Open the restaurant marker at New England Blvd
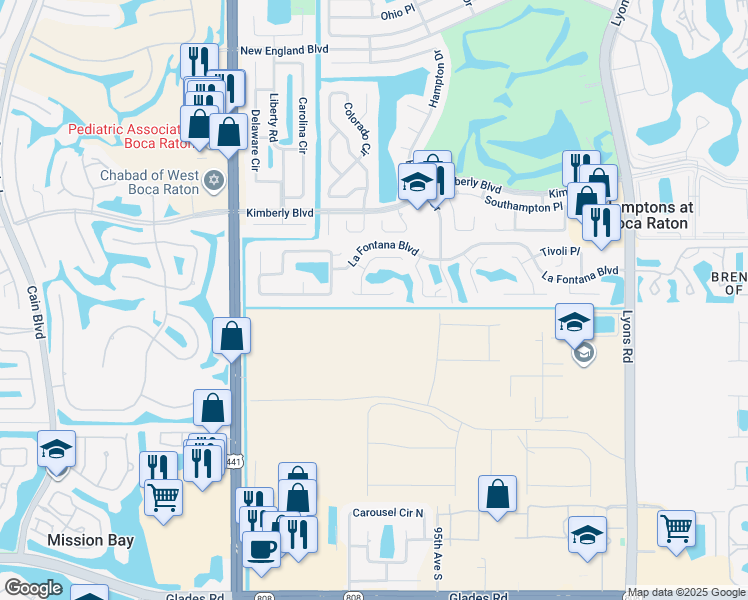 199,59
